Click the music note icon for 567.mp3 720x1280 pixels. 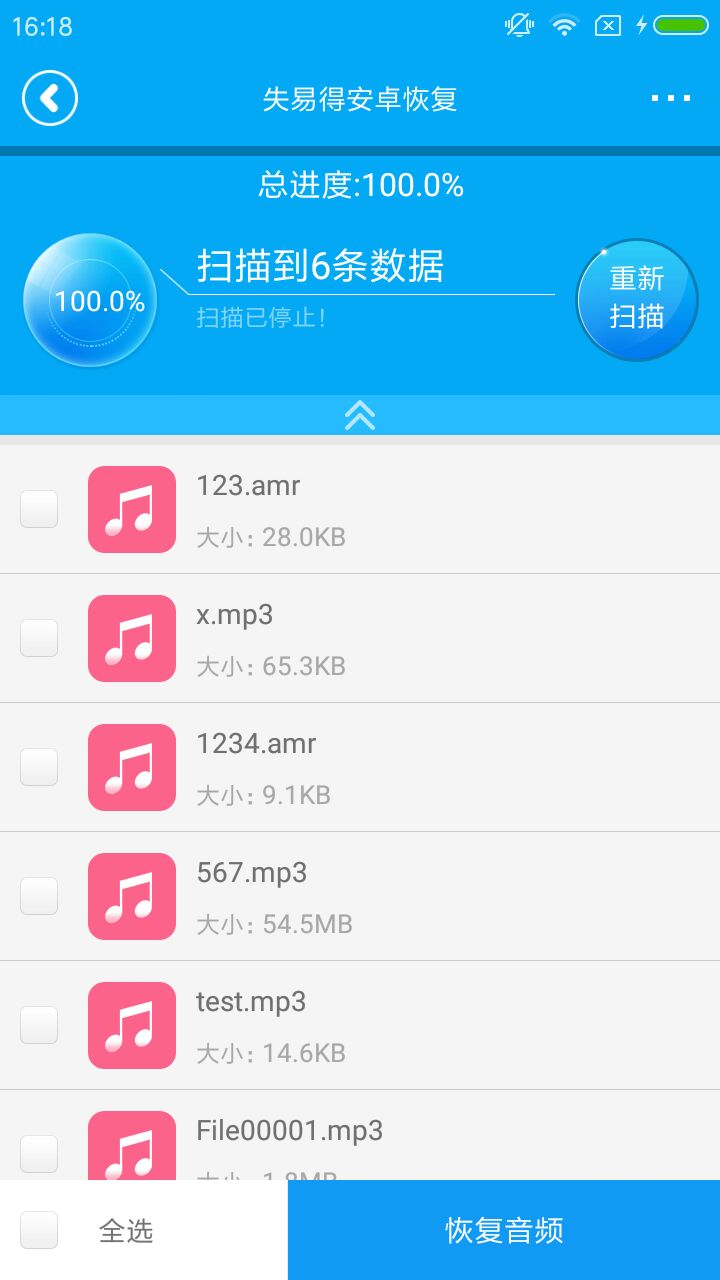point(131,896)
